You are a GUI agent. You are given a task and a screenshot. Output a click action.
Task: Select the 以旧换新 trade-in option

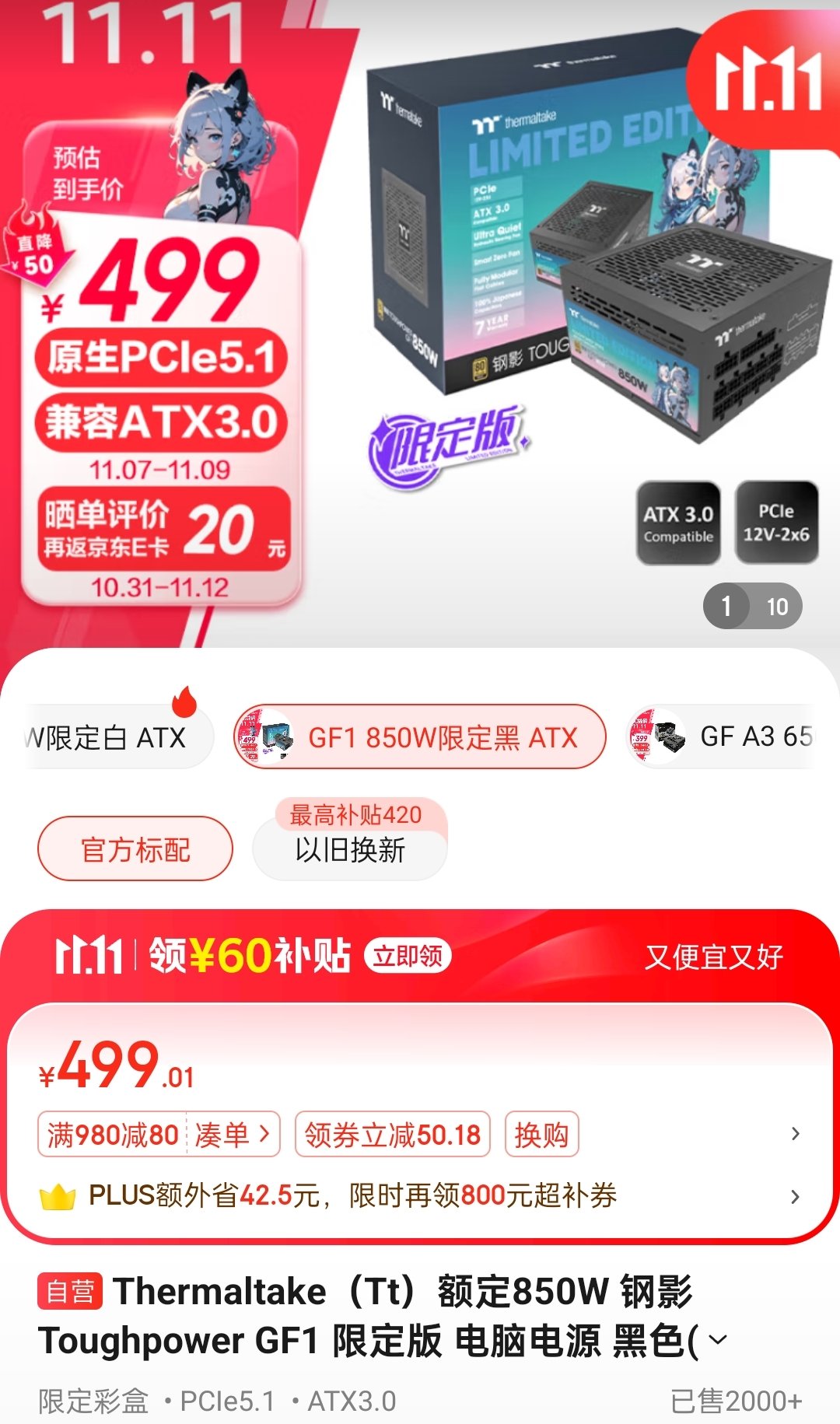pos(350,849)
